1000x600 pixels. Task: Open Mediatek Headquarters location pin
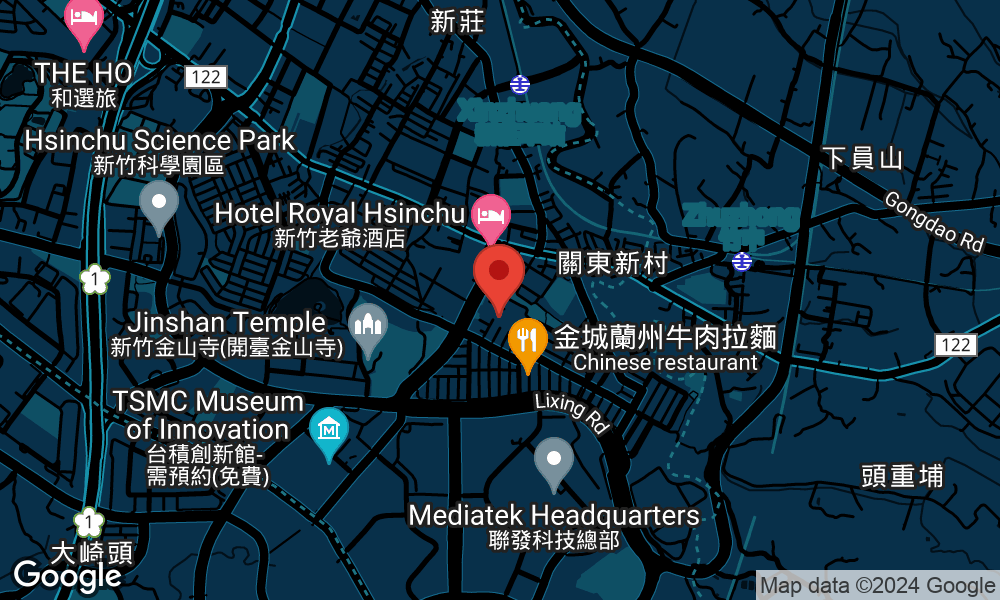click(553, 460)
